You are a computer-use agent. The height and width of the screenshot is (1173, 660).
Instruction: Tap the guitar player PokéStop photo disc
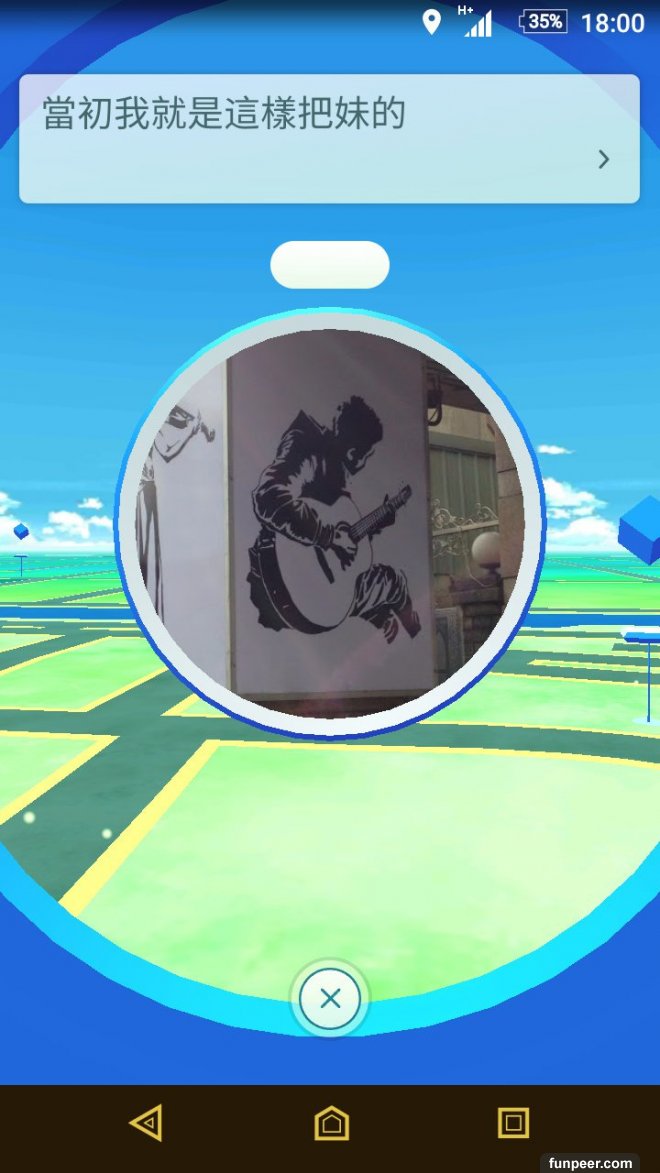(330, 523)
